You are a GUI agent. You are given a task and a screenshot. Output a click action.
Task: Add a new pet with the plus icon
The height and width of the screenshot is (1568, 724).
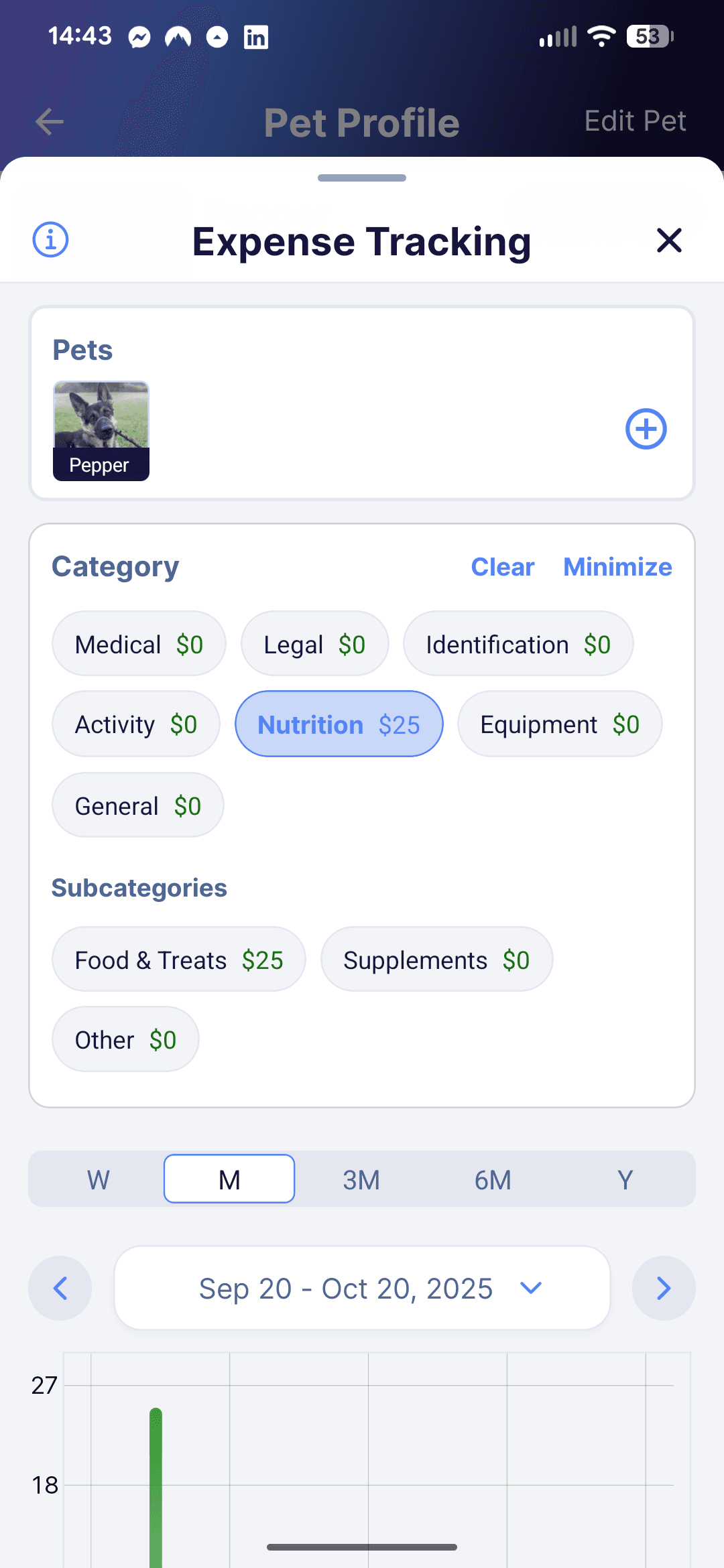tap(646, 429)
